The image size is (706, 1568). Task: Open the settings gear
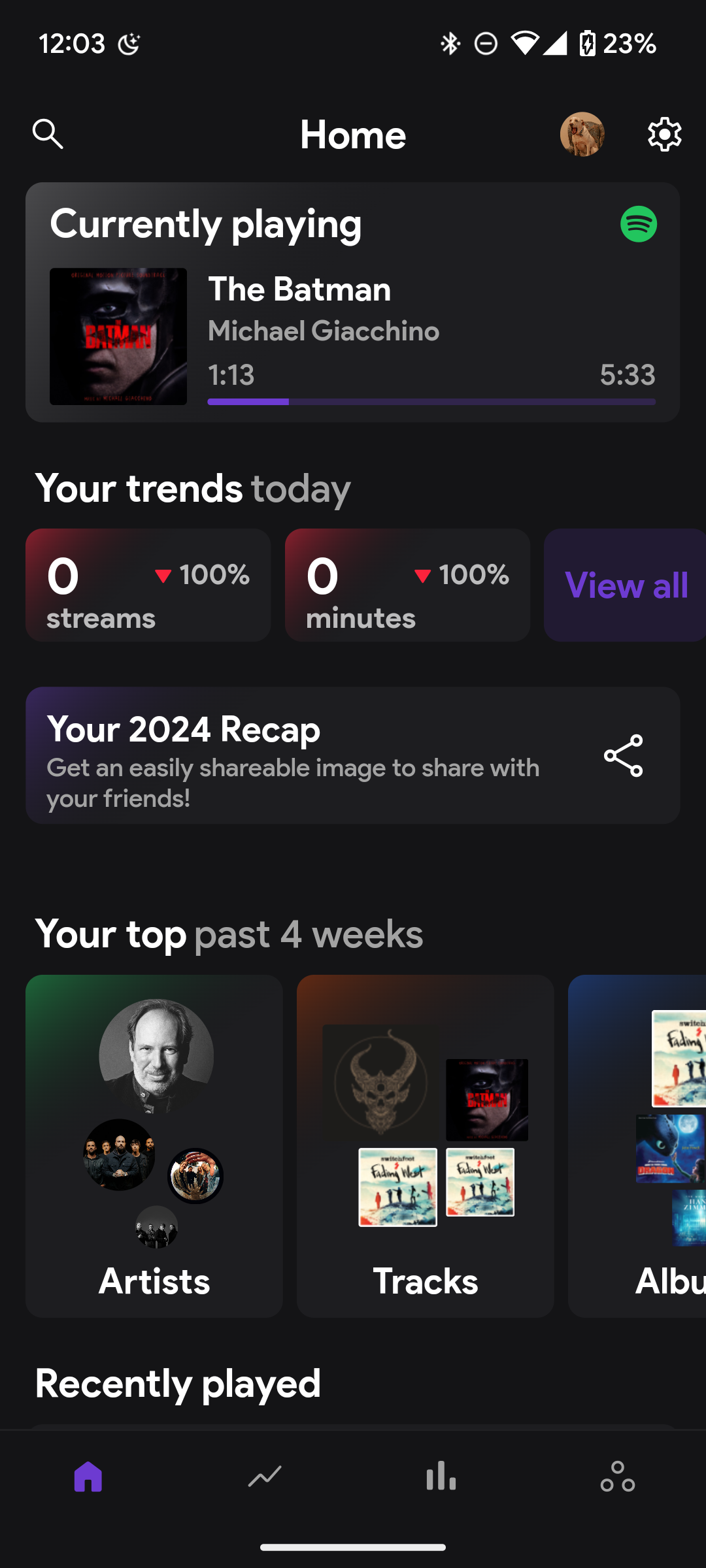[x=664, y=134]
